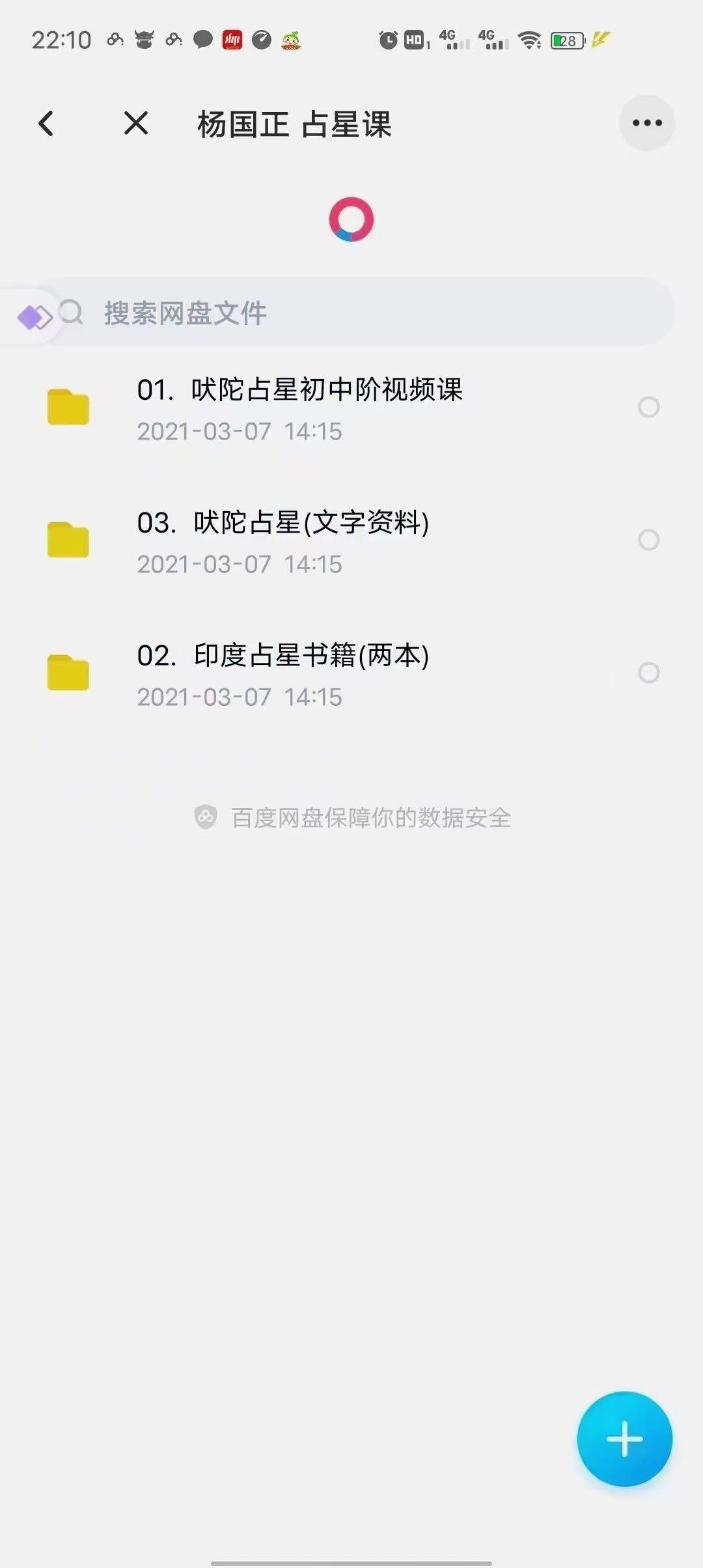This screenshot has height=1568, width=703.
Task: Tap the blue plus floating button
Action: tap(624, 1438)
